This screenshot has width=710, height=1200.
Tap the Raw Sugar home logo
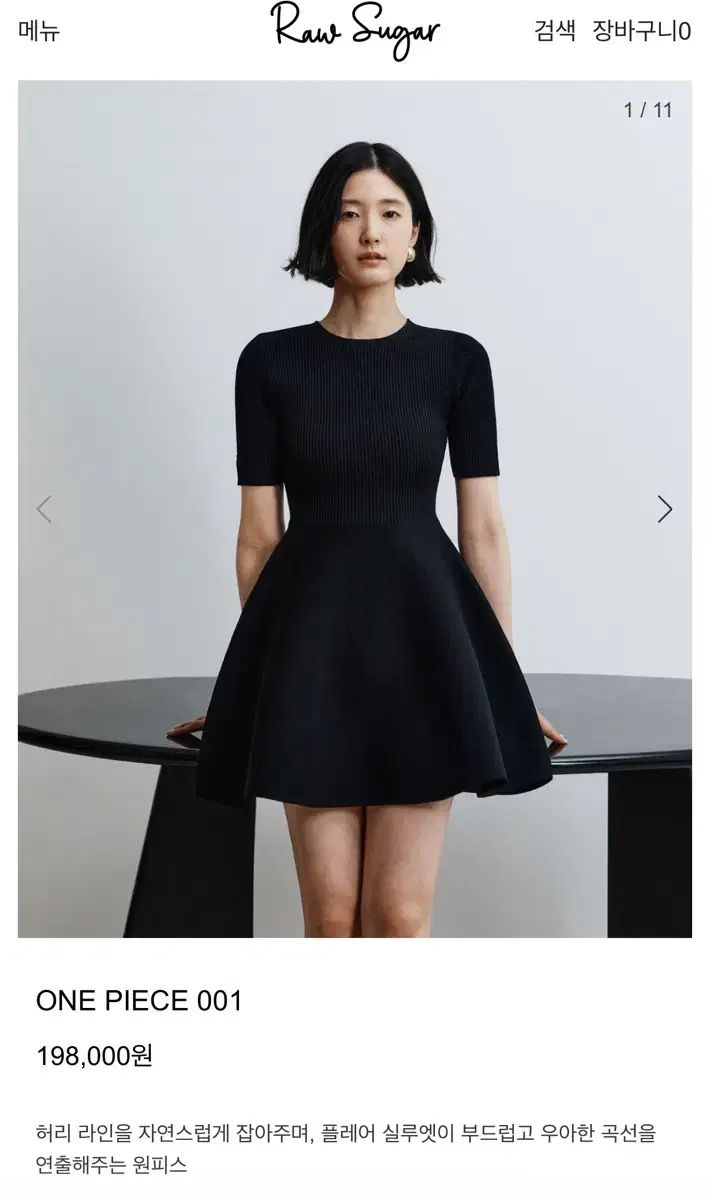[355, 30]
